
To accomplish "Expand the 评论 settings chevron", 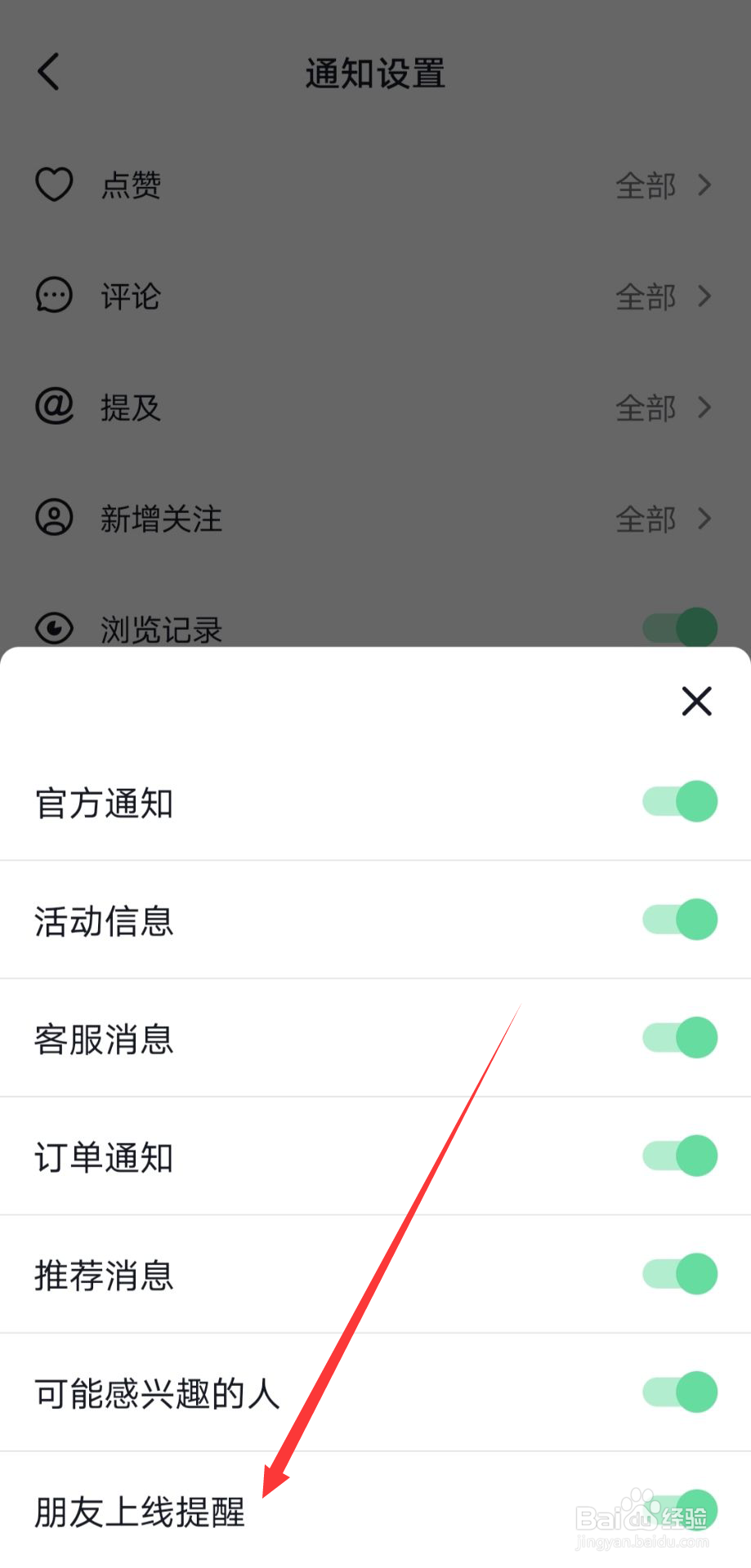I will click(704, 297).
